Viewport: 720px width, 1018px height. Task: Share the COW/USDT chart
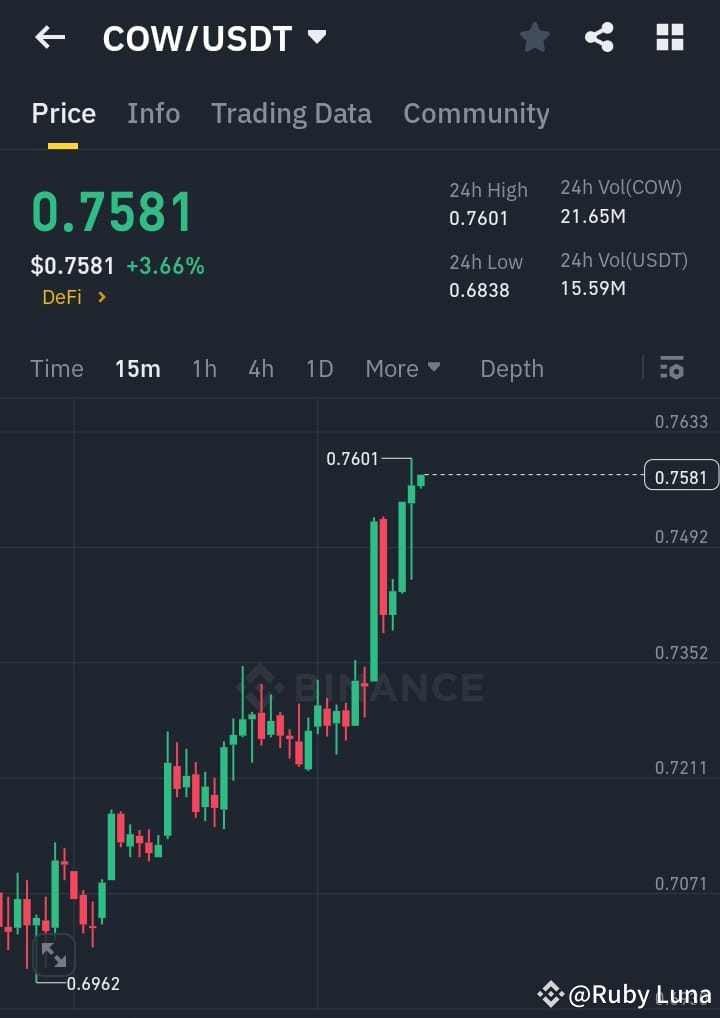[x=600, y=37]
